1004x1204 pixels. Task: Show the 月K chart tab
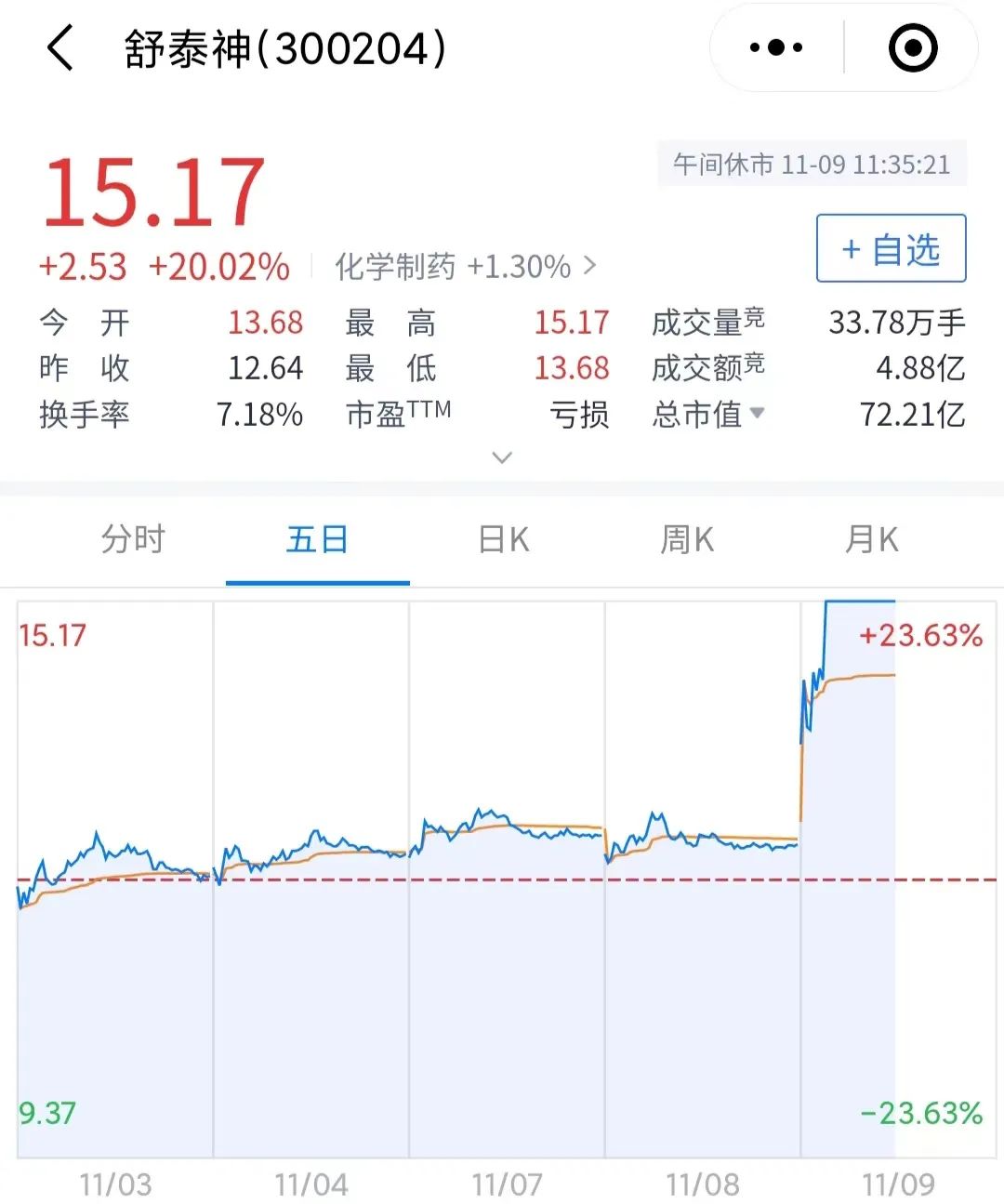[871, 539]
